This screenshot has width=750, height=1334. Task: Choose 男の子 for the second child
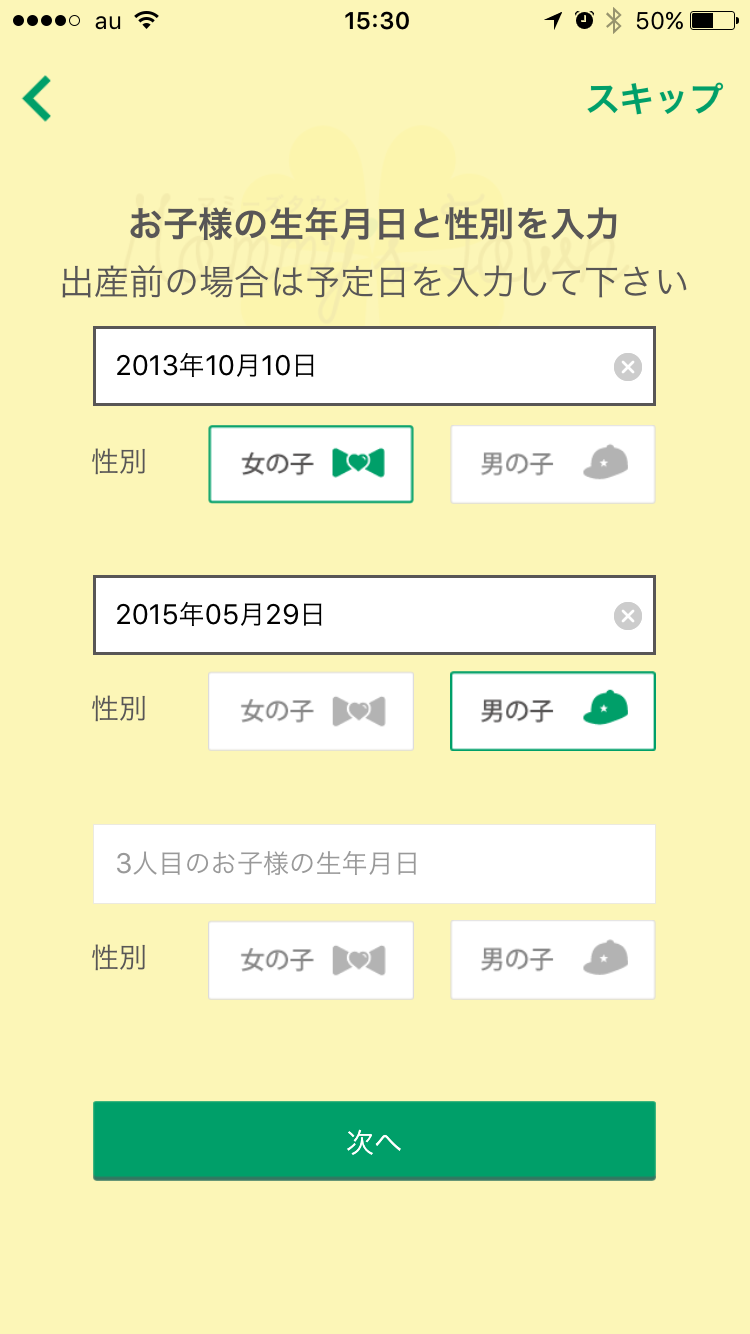click(553, 711)
